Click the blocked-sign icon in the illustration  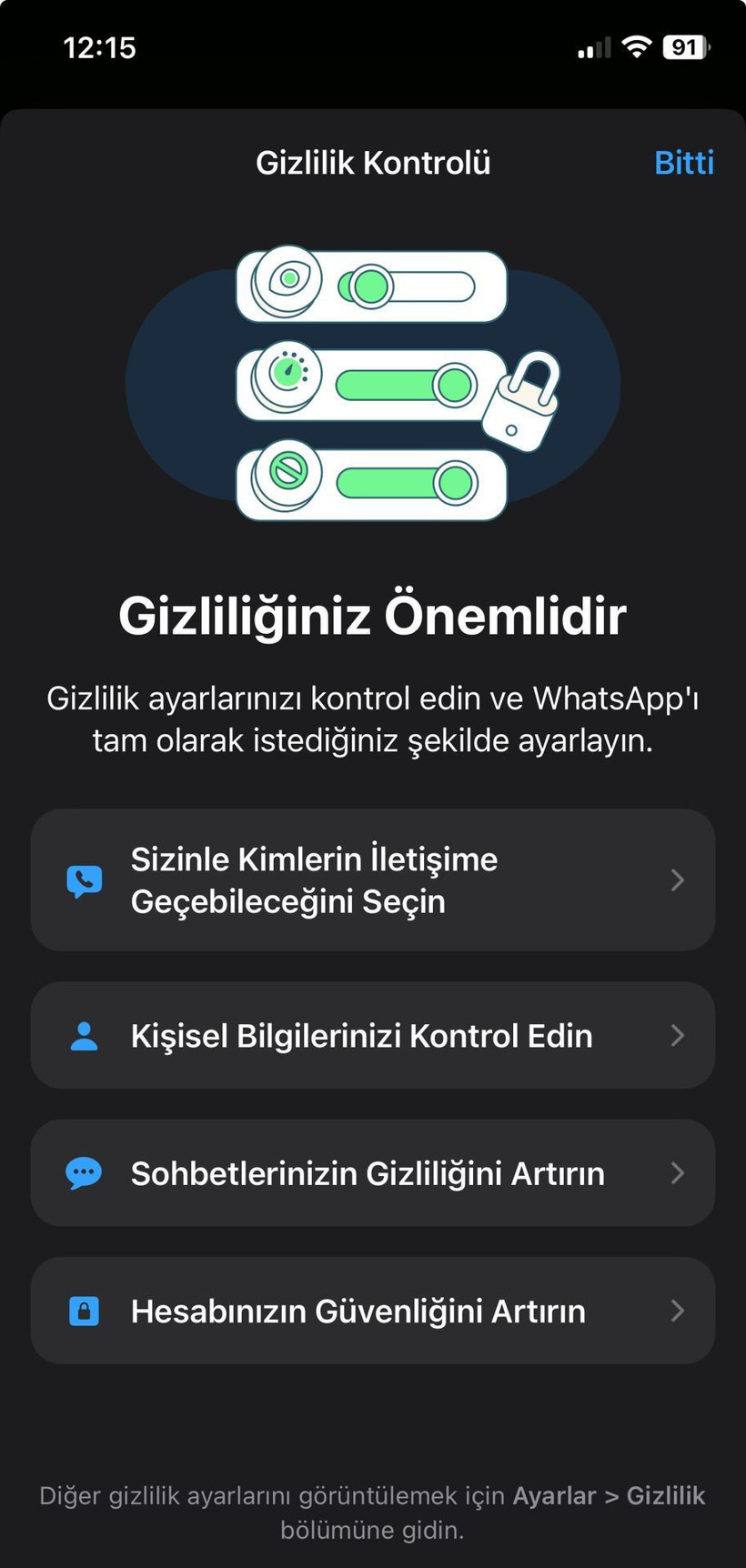coord(287,474)
